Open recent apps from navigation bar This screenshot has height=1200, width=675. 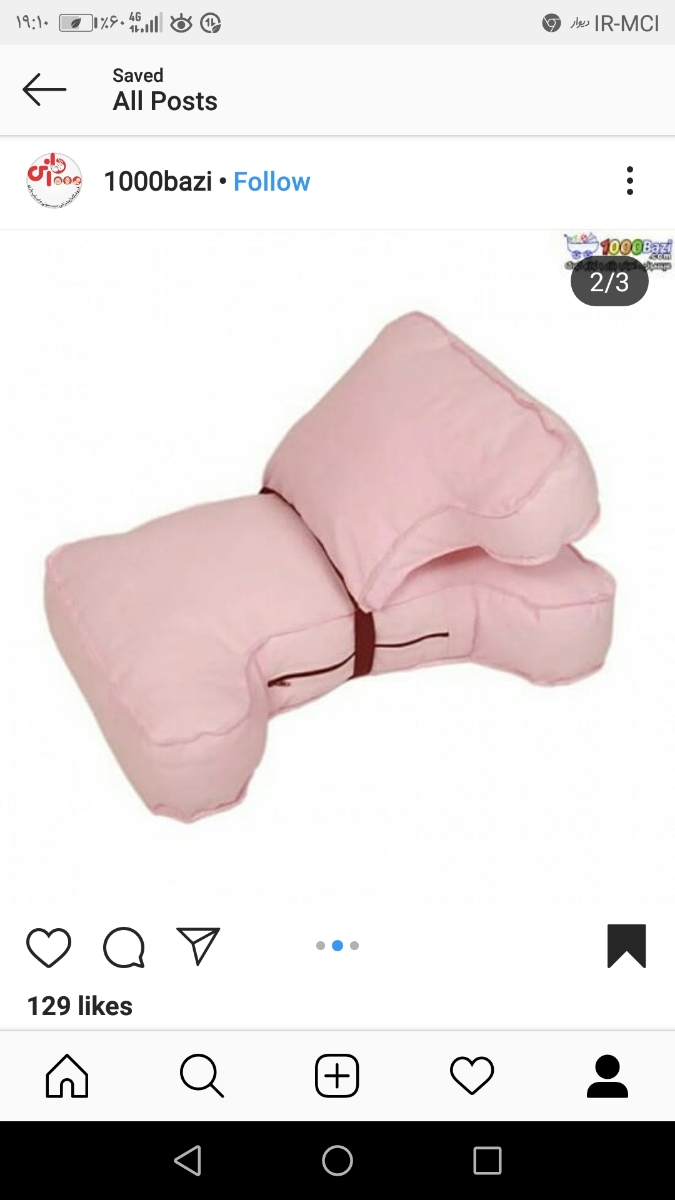click(487, 1160)
